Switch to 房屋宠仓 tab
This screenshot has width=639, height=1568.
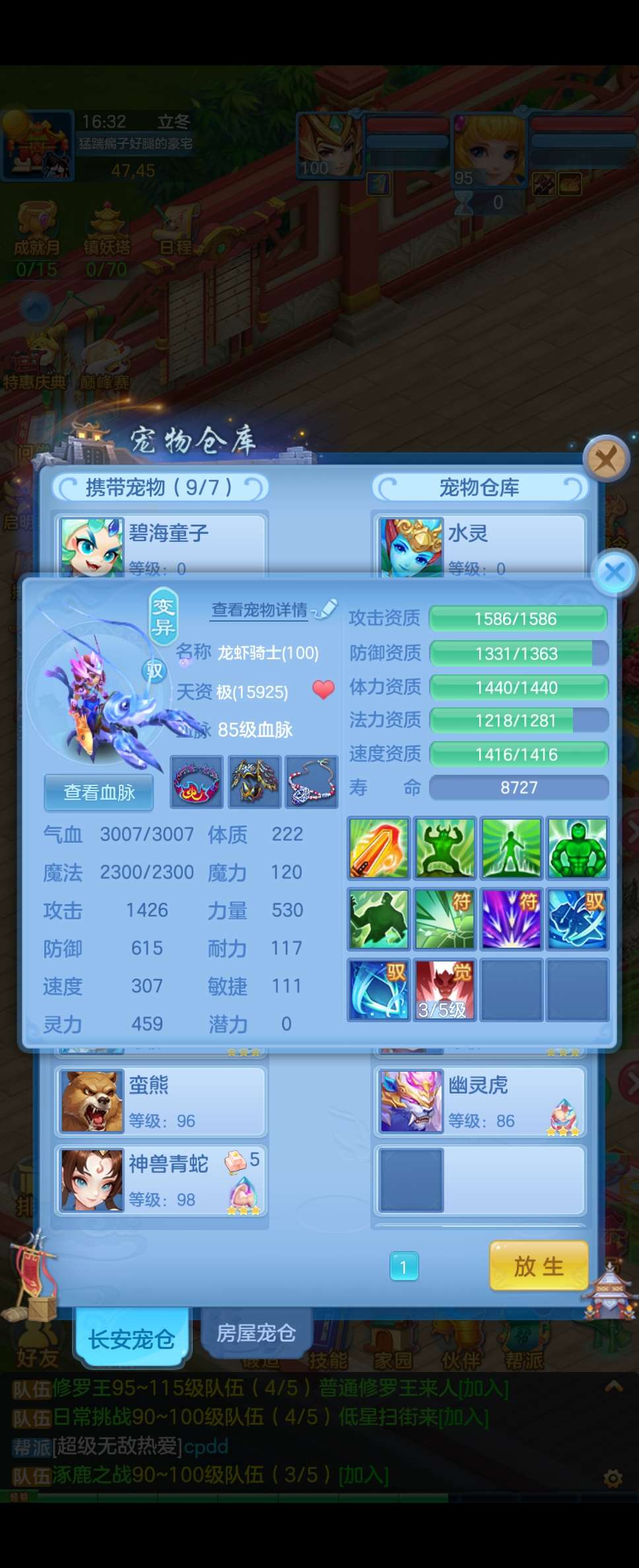click(x=256, y=1333)
